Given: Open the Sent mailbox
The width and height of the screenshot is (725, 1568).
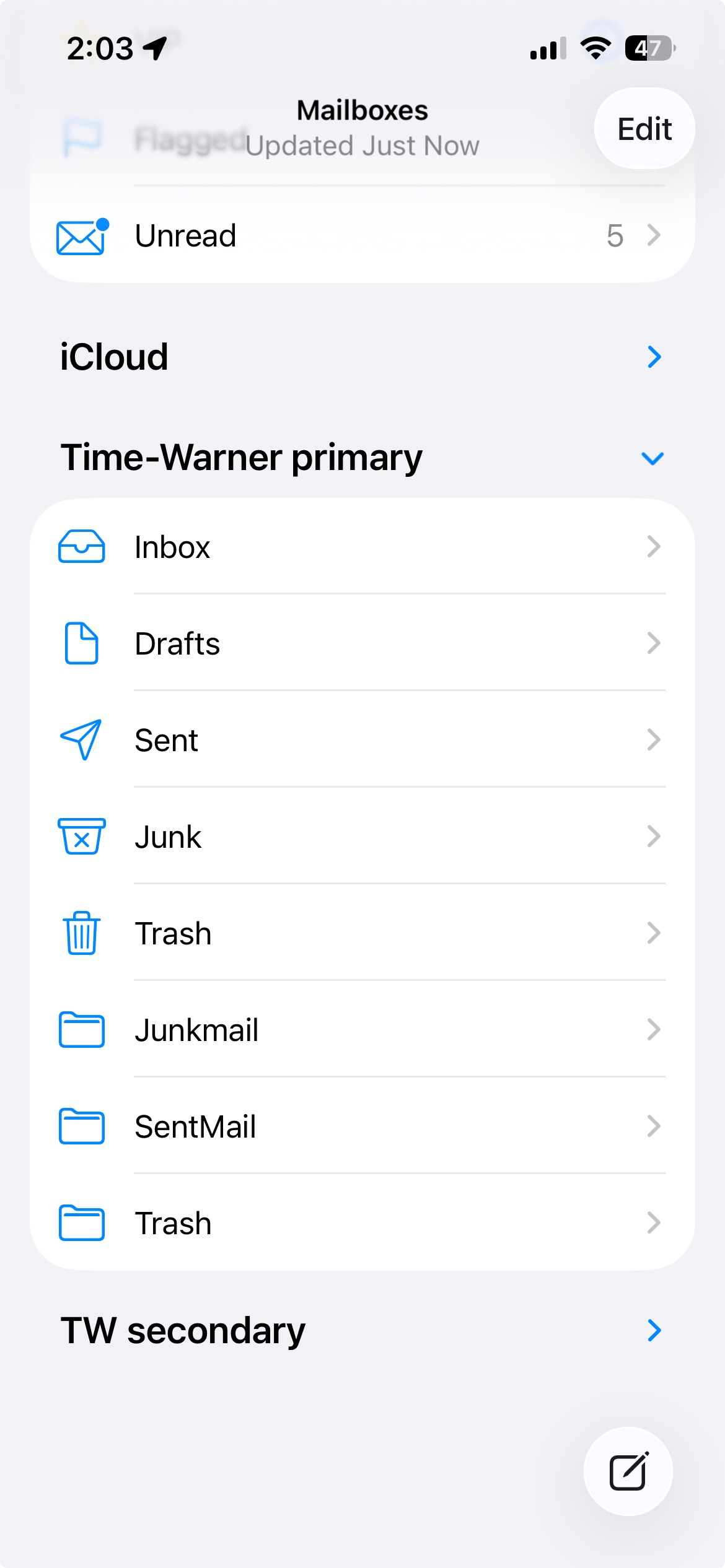Looking at the screenshot, I should tap(362, 740).
